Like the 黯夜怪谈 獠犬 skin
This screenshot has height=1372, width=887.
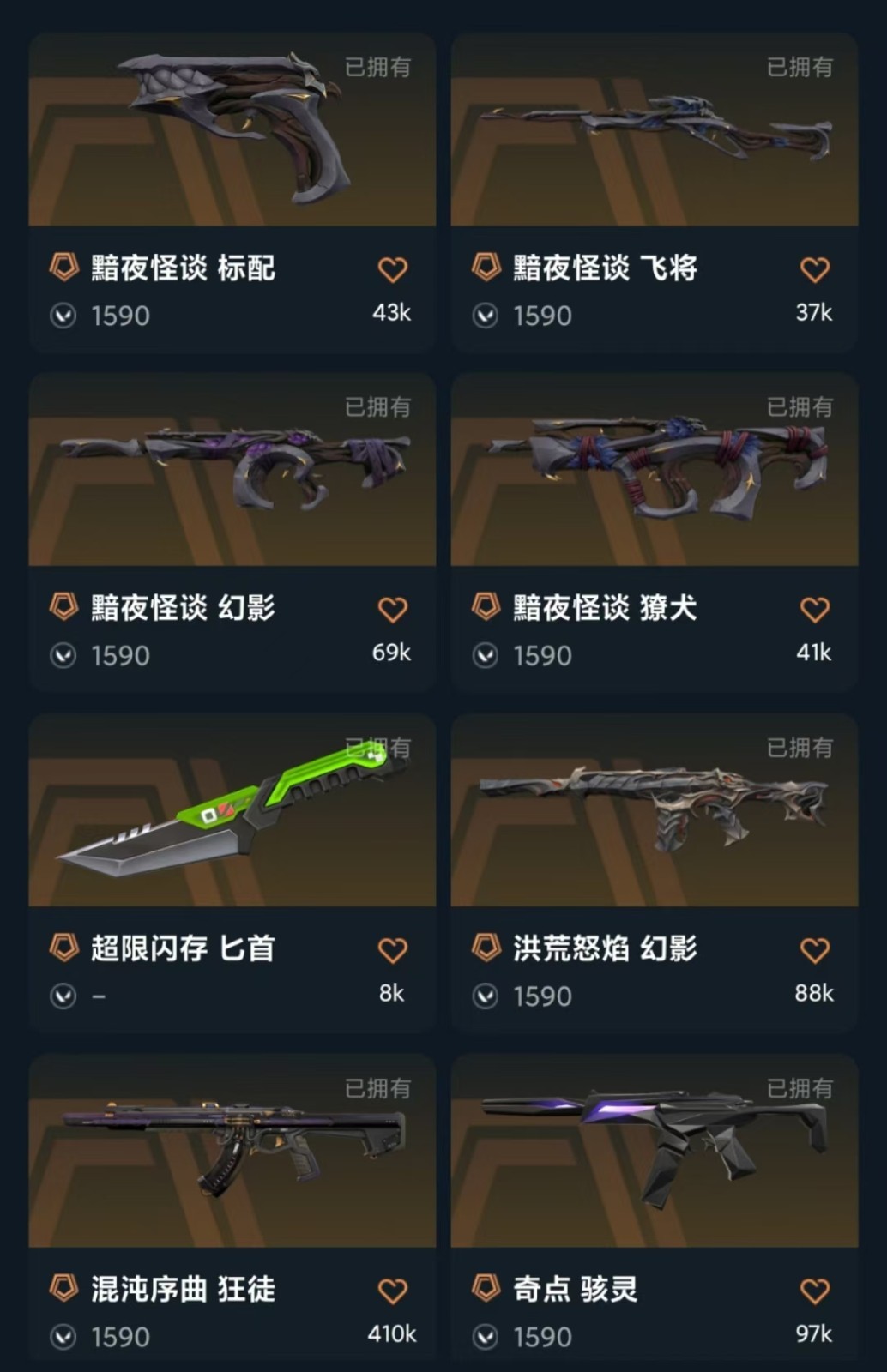pos(814,610)
